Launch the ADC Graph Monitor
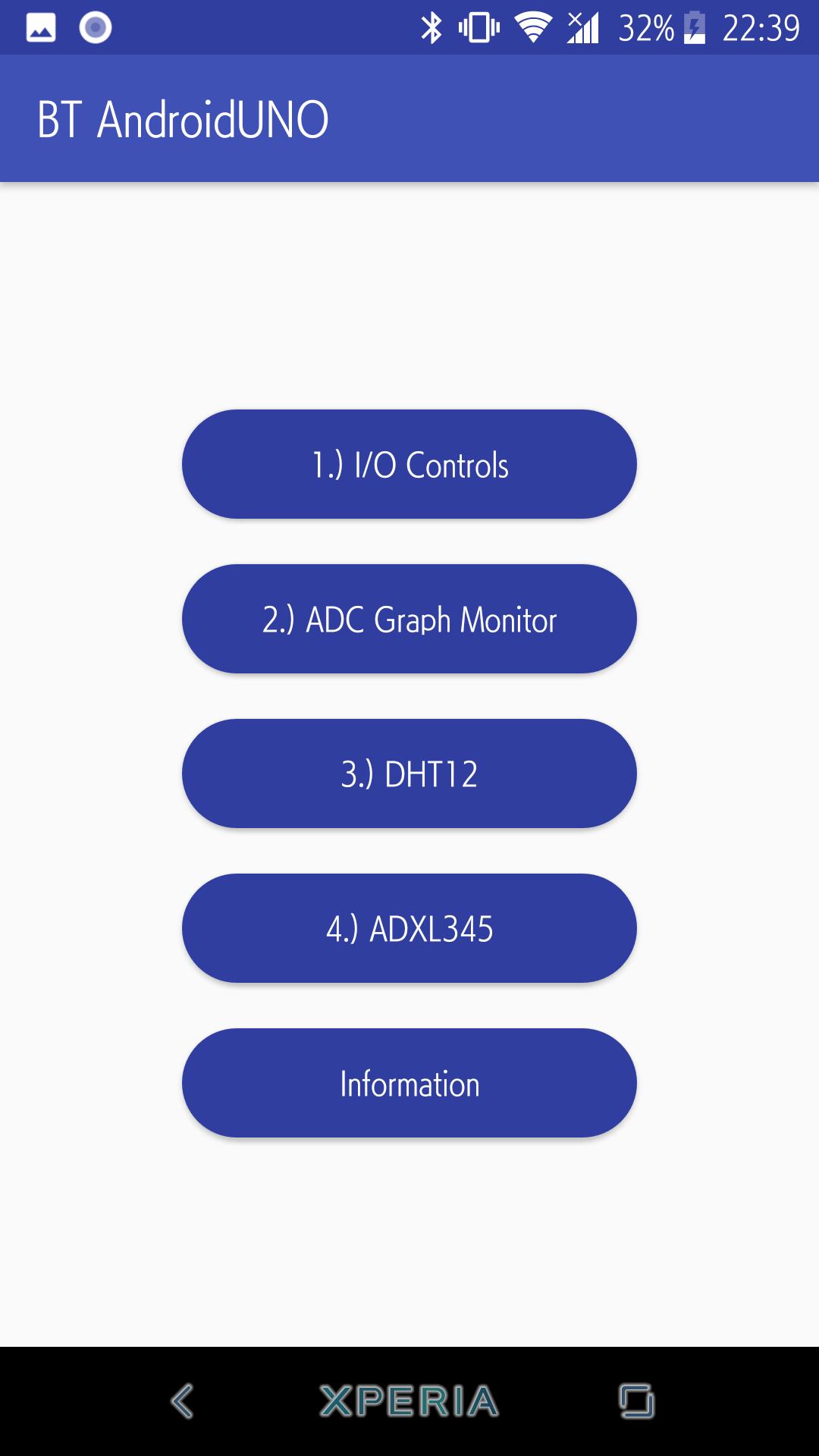The image size is (819, 1456). click(409, 619)
